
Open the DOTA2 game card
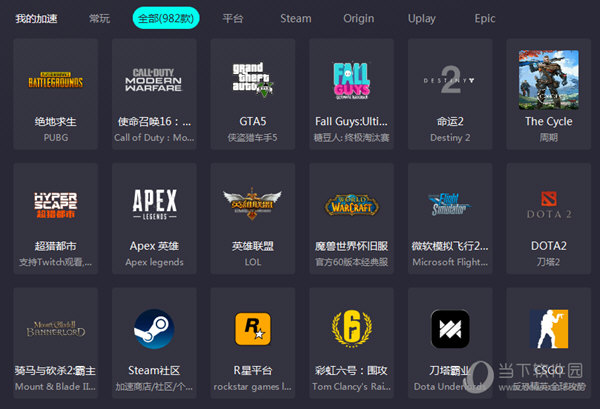tap(548, 218)
